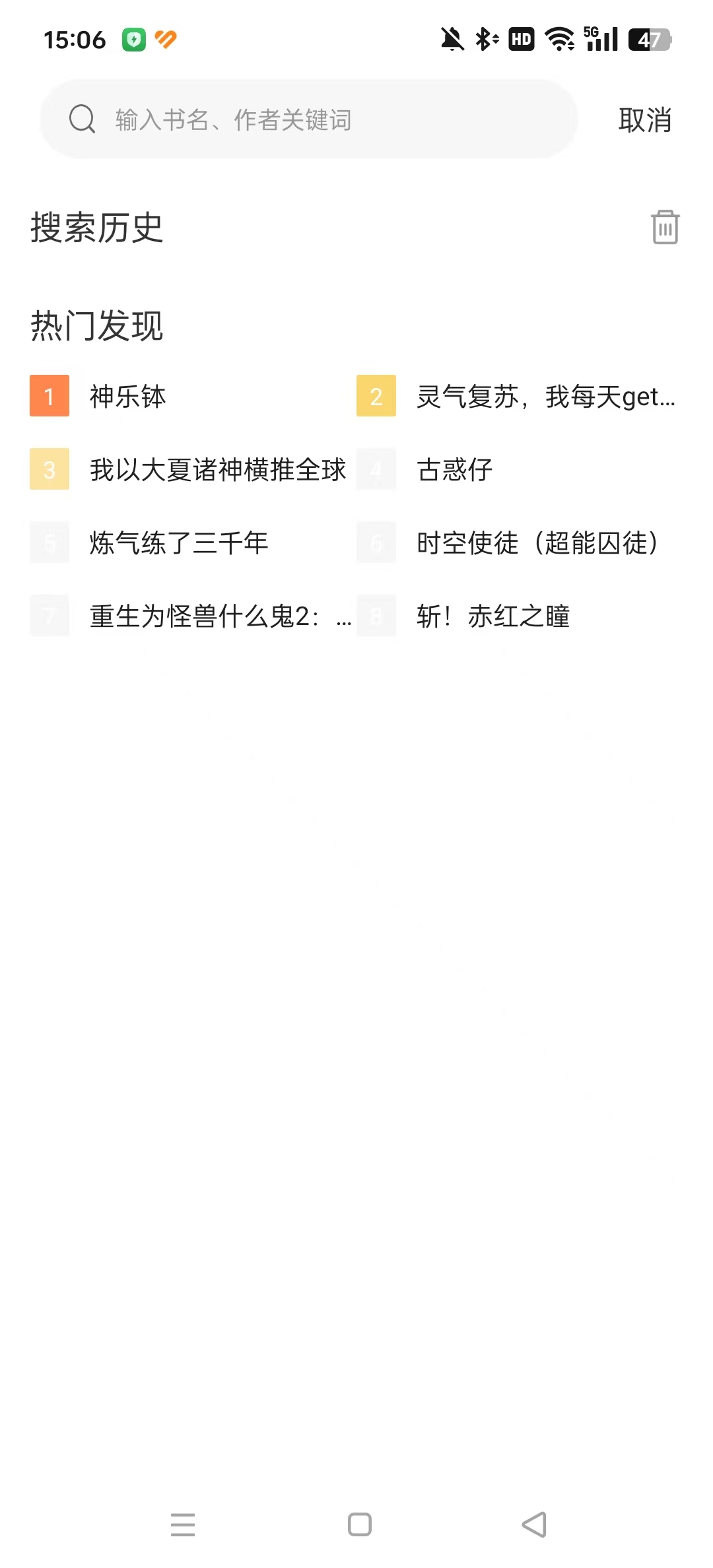Click the magnifier icon in search bar
Viewport: 713px width, 1568px height.
point(82,119)
